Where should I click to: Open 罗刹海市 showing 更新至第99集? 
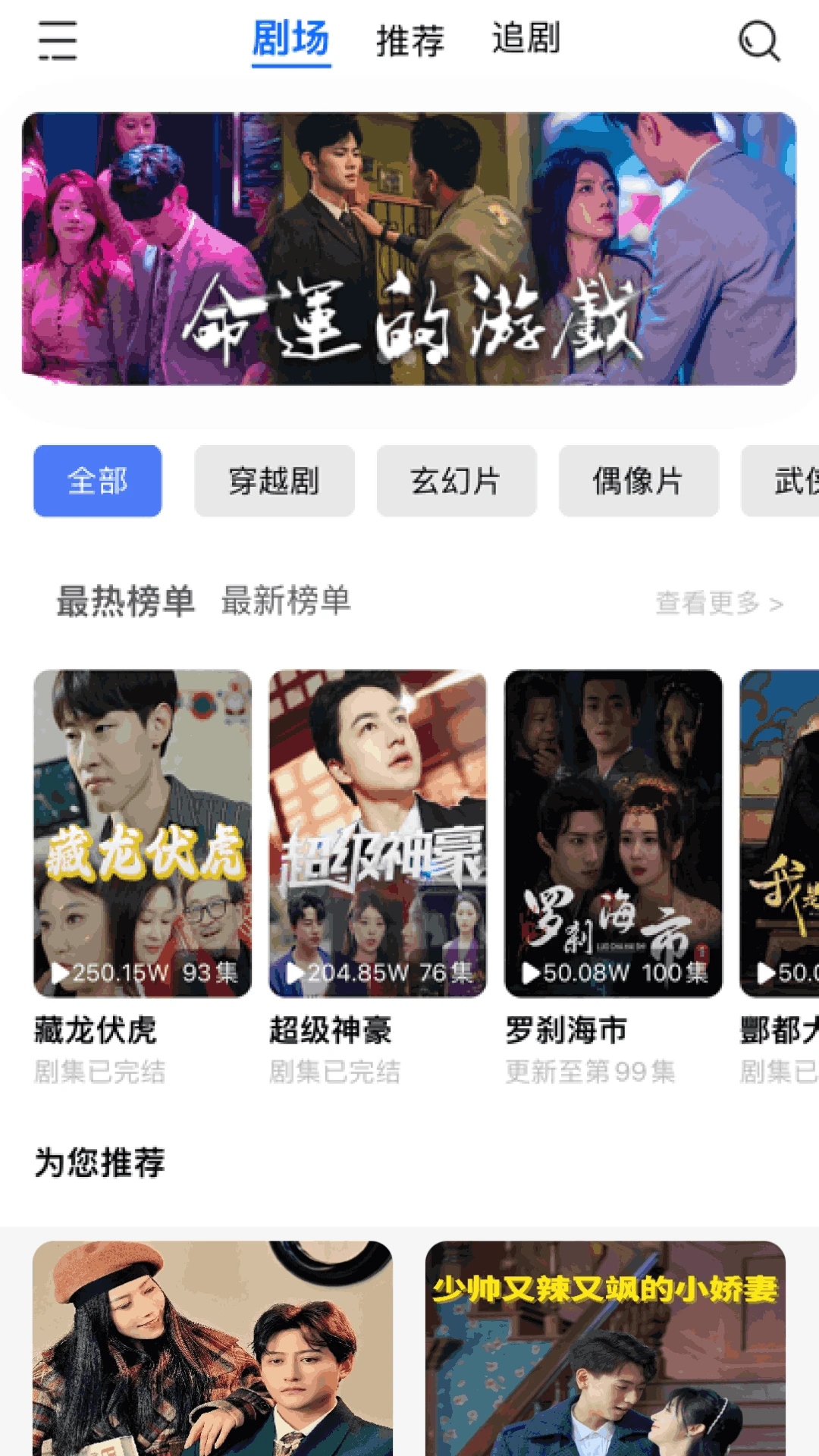pos(613,834)
